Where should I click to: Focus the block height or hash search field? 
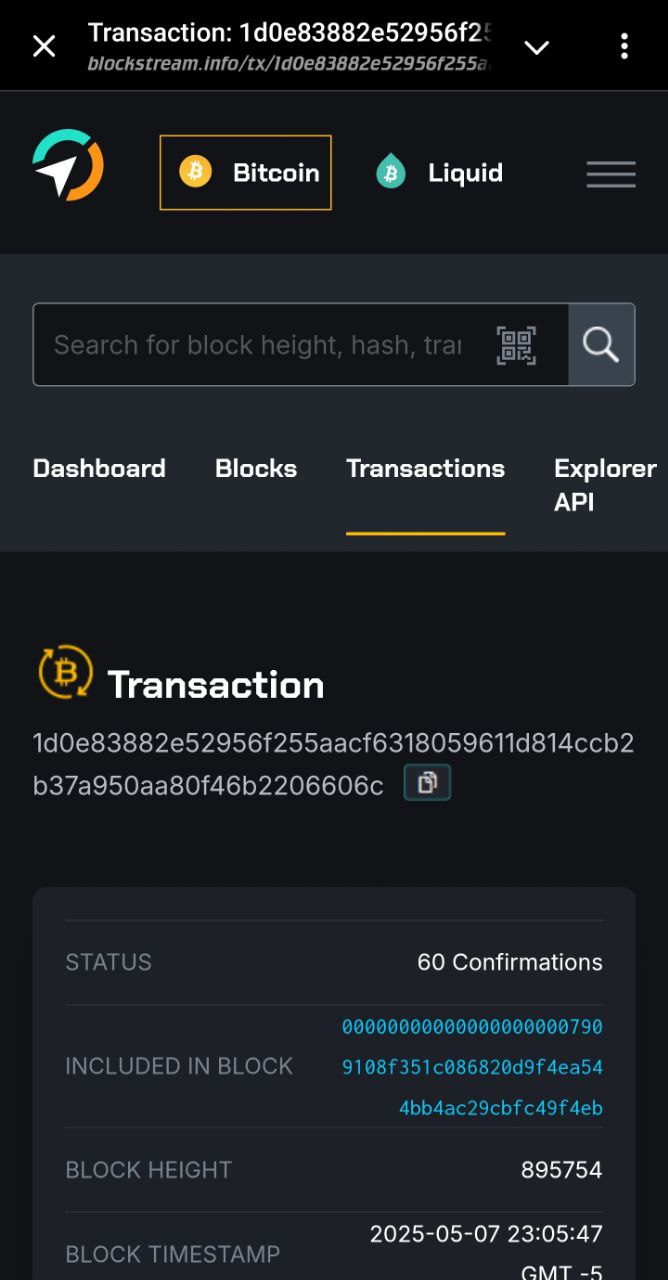pos(258,345)
